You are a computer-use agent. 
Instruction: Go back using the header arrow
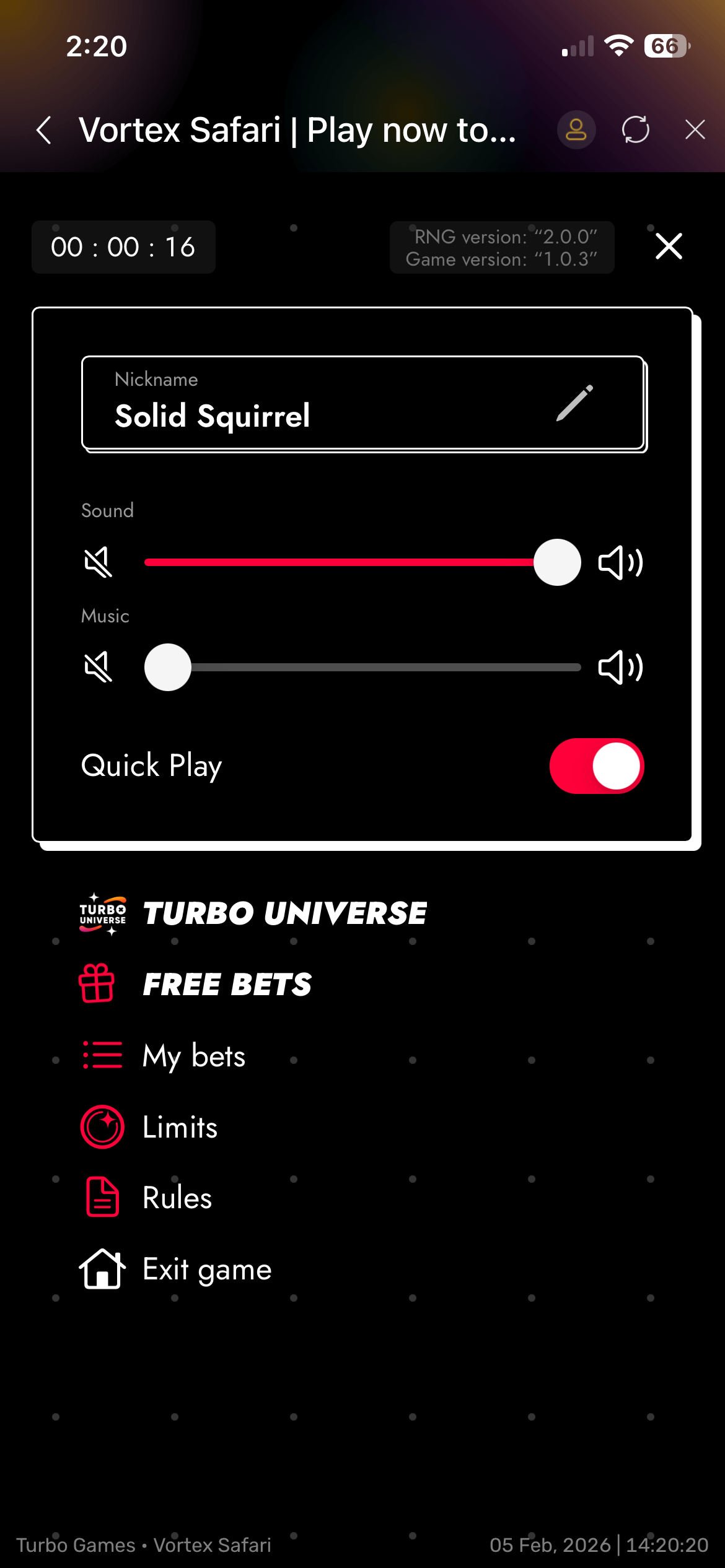(x=43, y=130)
